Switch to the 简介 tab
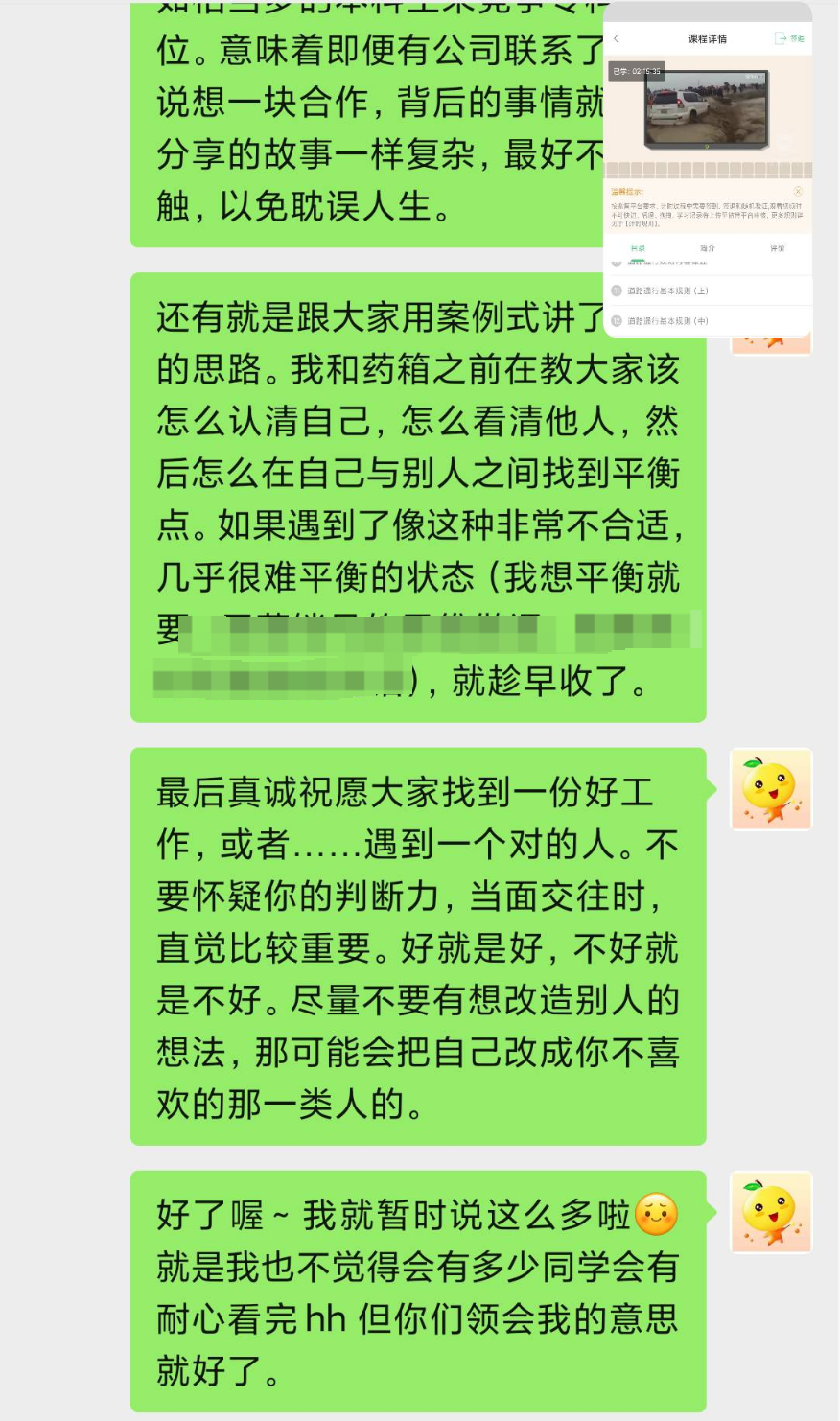Screen dimensions: 840x1421 [708, 248]
